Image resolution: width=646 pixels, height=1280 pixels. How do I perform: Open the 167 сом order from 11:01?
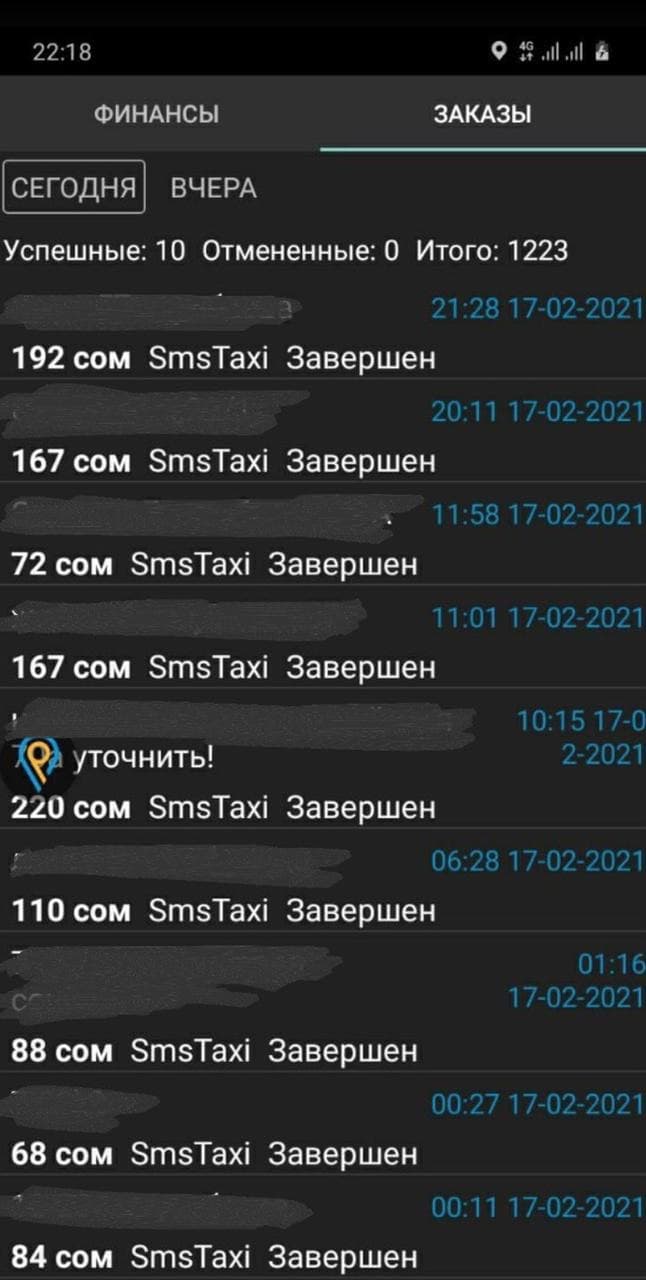pyautogui.click(x=322, y=643)
